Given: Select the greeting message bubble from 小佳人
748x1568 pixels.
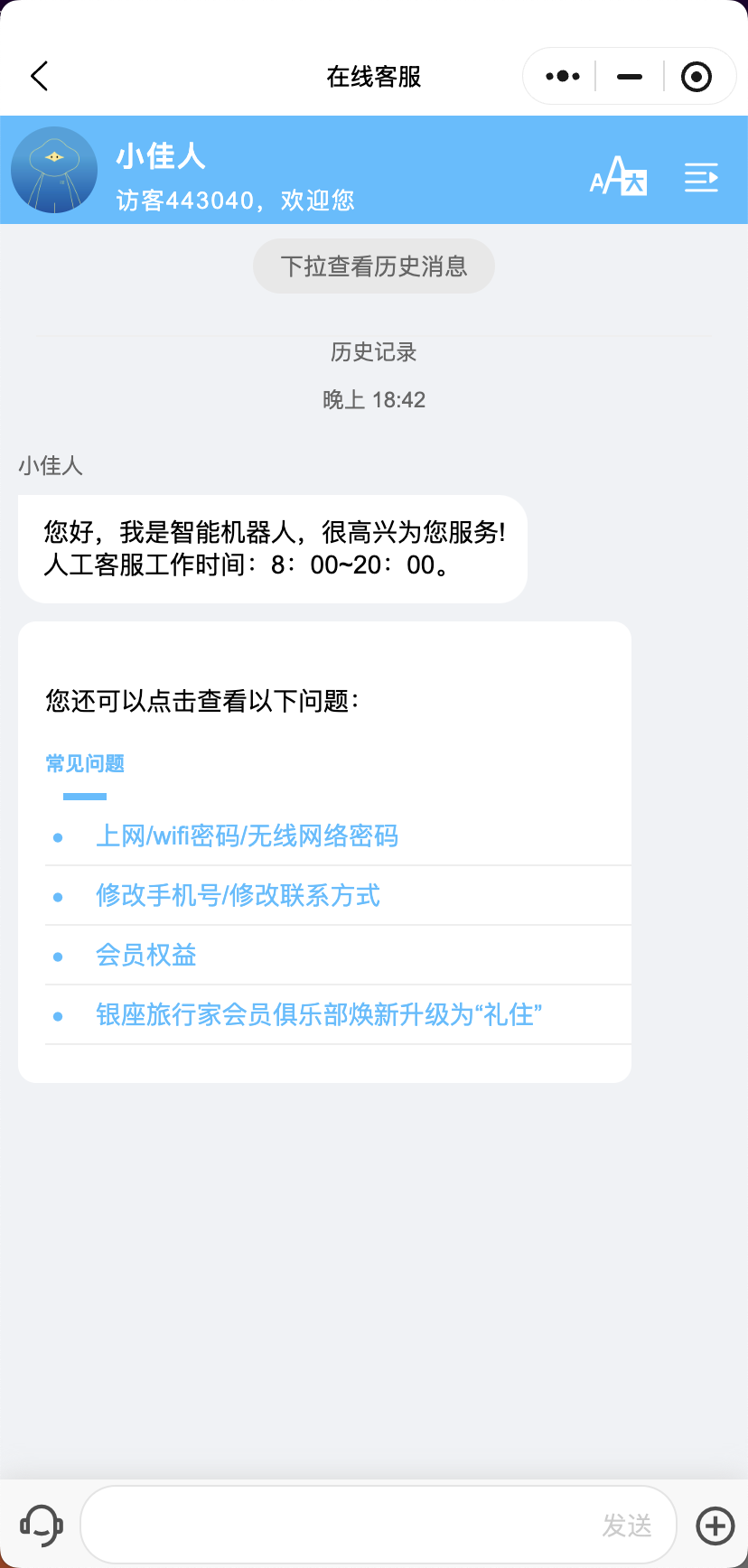Looking at the screenshot, I should 271,548.
